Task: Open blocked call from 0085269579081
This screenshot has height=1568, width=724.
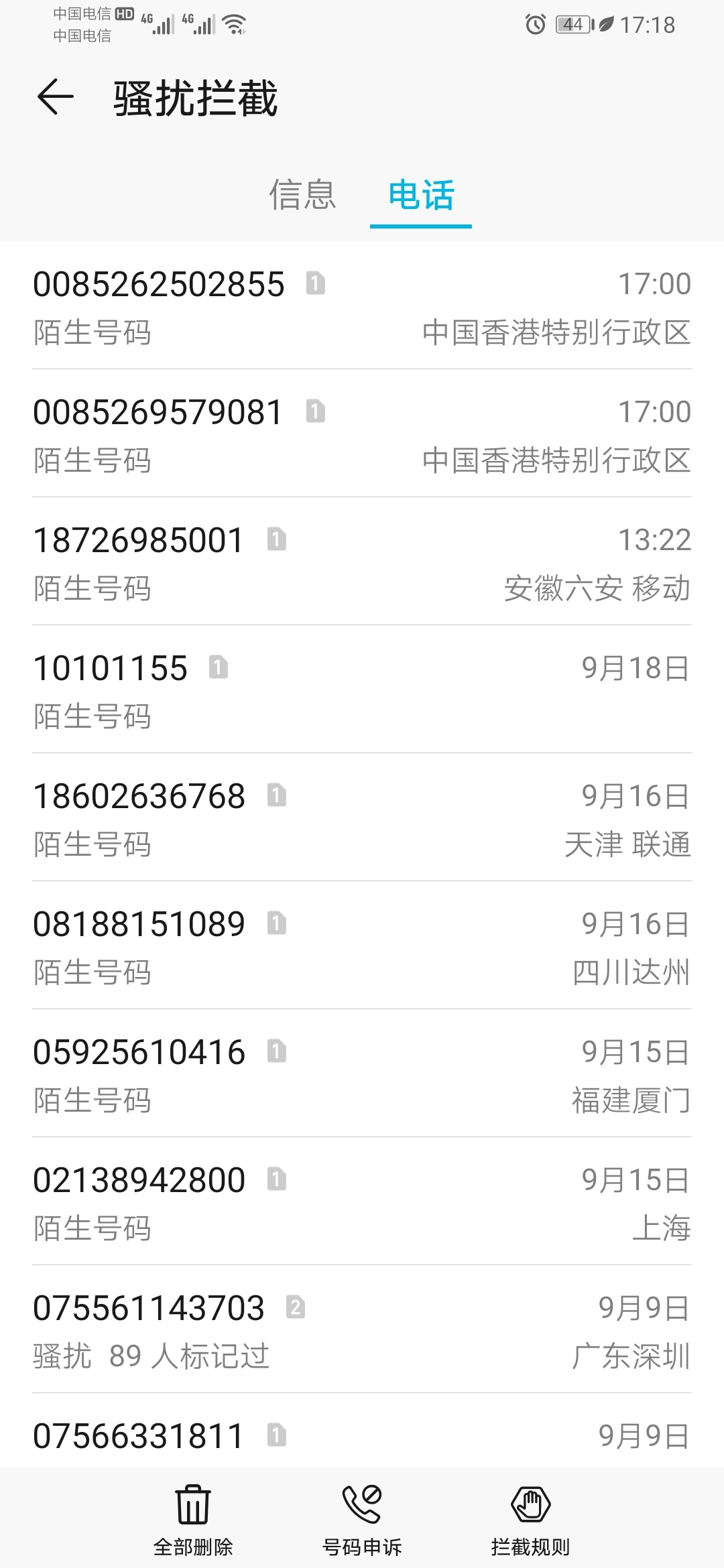Action: pyautogui.click(x=362, y=434)
